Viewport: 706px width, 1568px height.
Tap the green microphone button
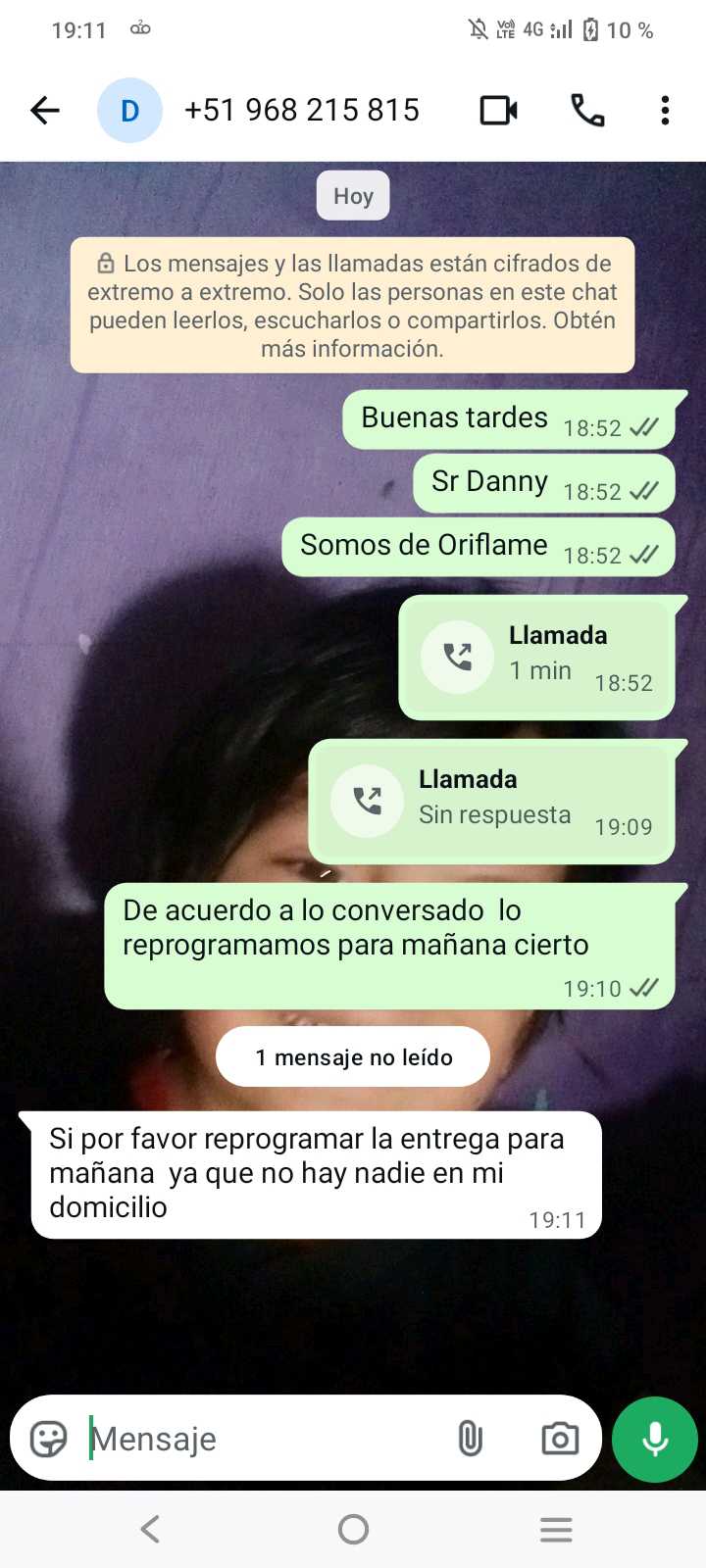click(x=654, y=1439)
